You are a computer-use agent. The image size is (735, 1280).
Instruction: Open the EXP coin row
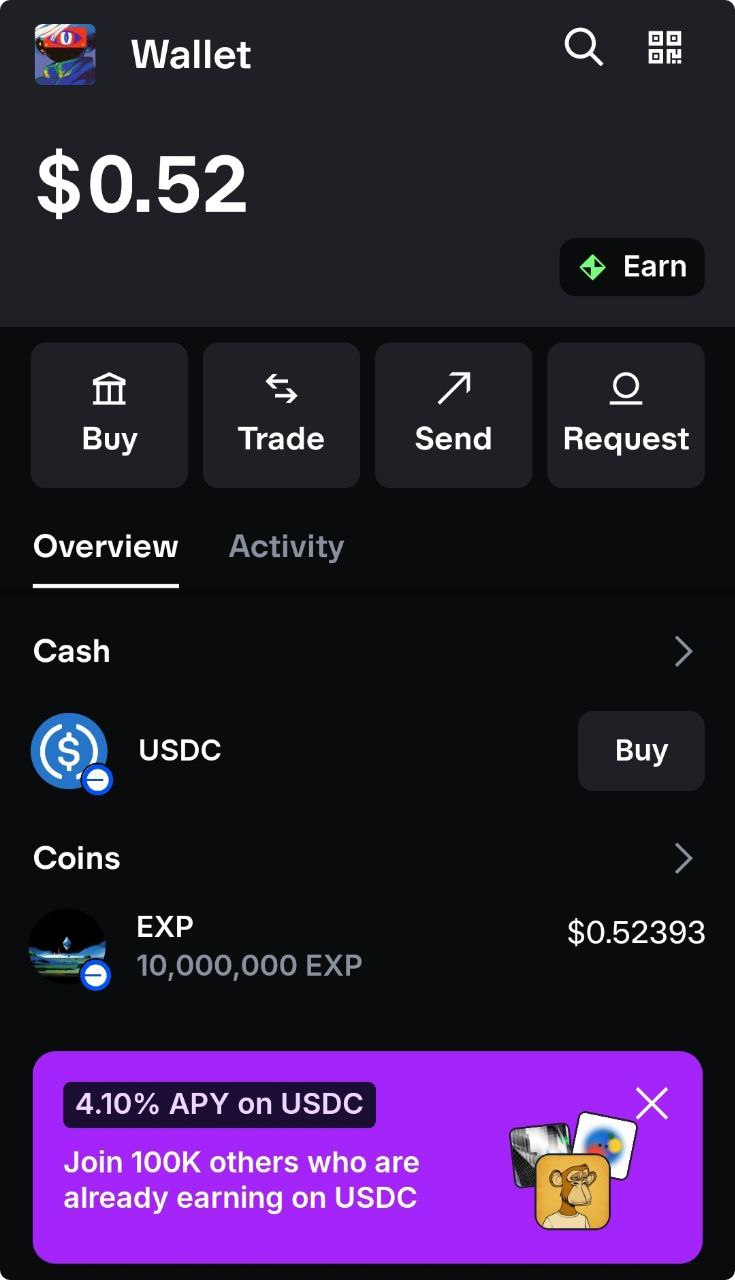367,946
